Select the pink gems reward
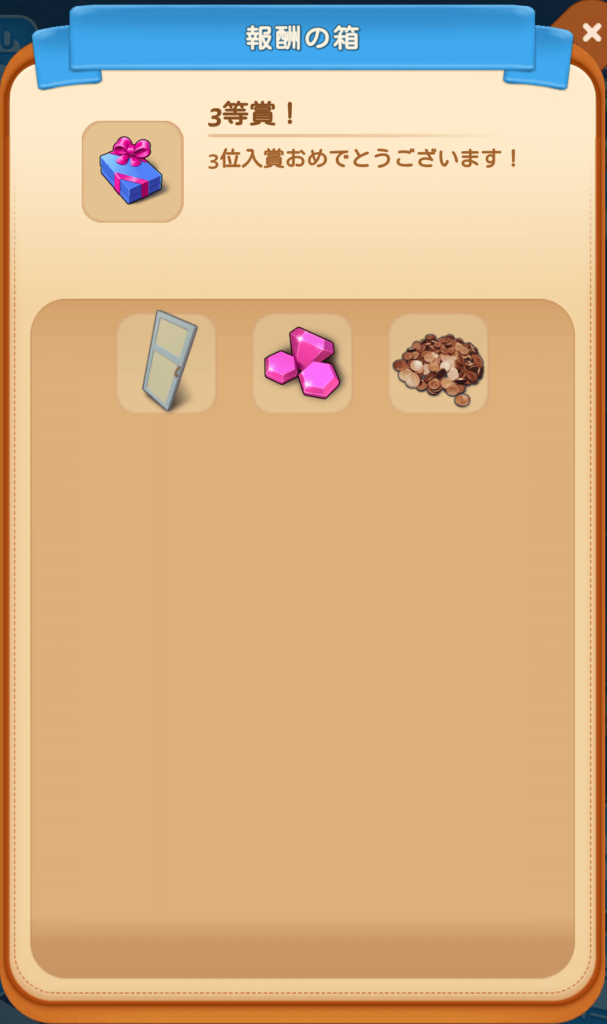 [302, 363]
